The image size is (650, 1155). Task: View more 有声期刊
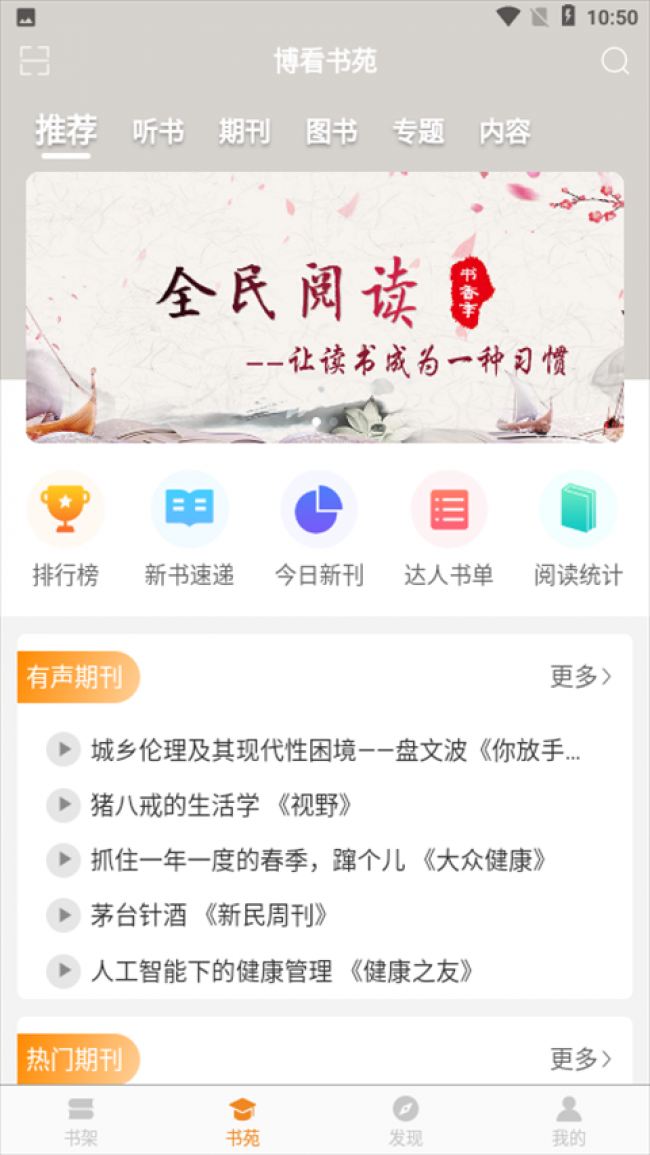click(x=581, y=676)
